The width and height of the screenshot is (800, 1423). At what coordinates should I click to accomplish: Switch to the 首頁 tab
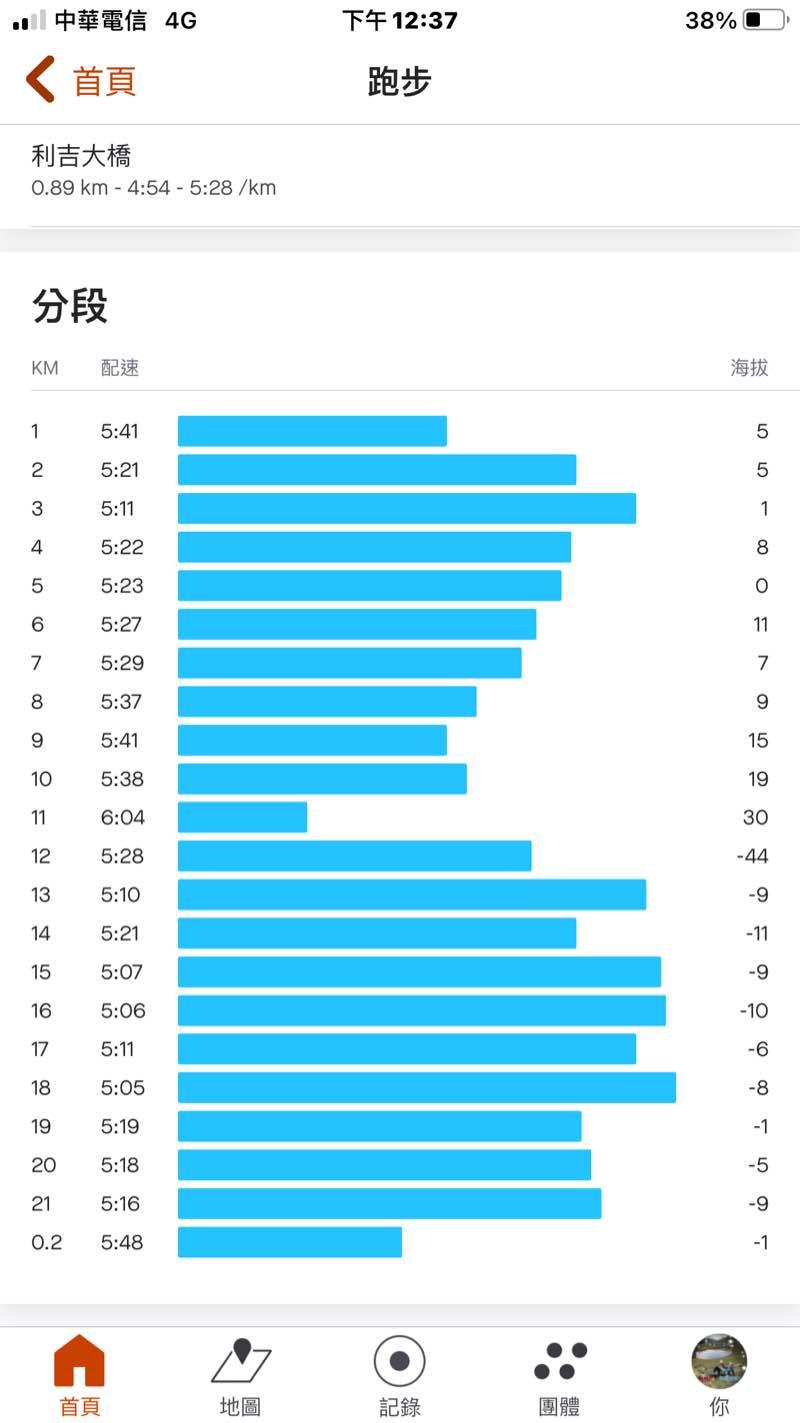tap(79, 1374)
